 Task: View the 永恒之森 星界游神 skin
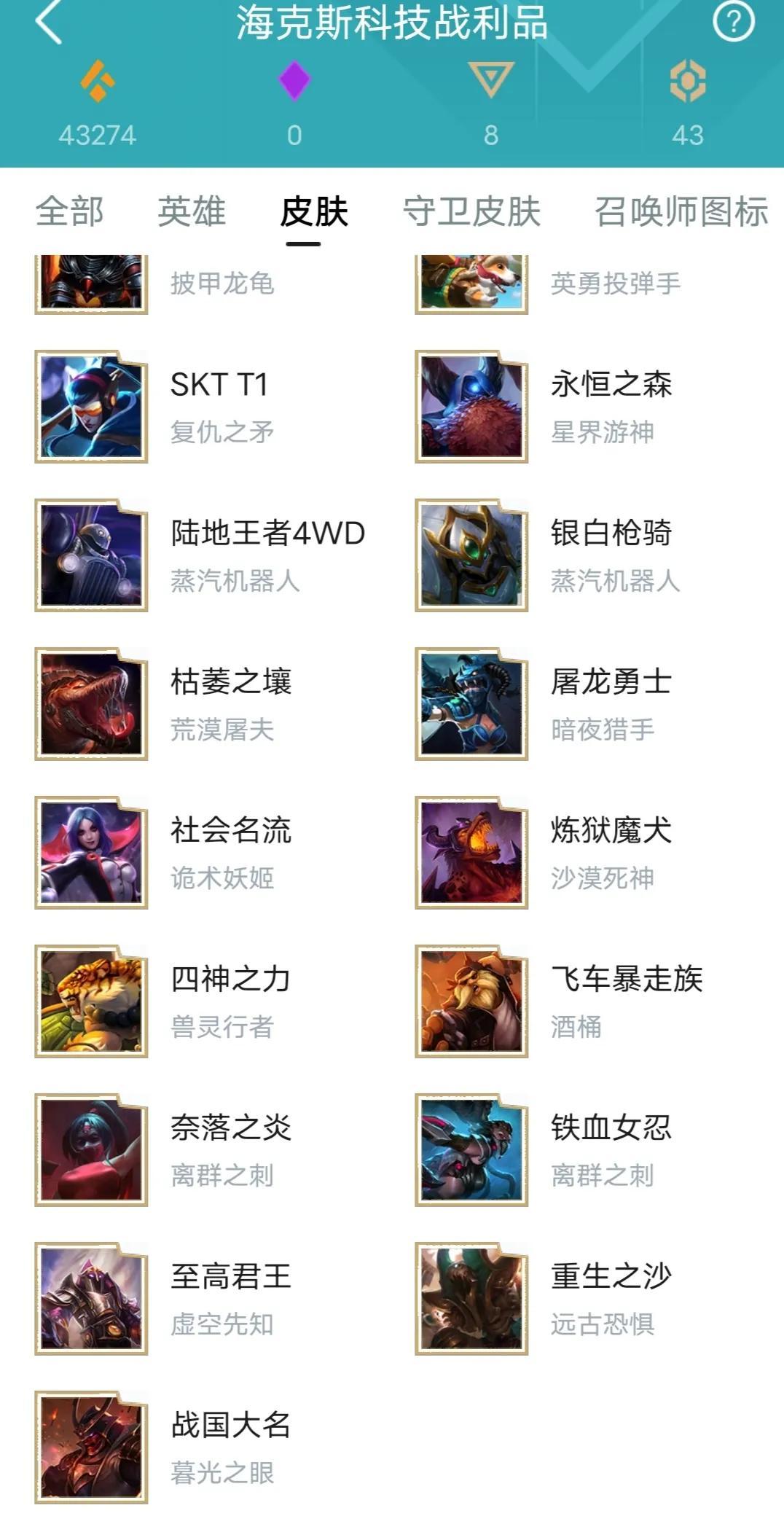tap(471, 407)
